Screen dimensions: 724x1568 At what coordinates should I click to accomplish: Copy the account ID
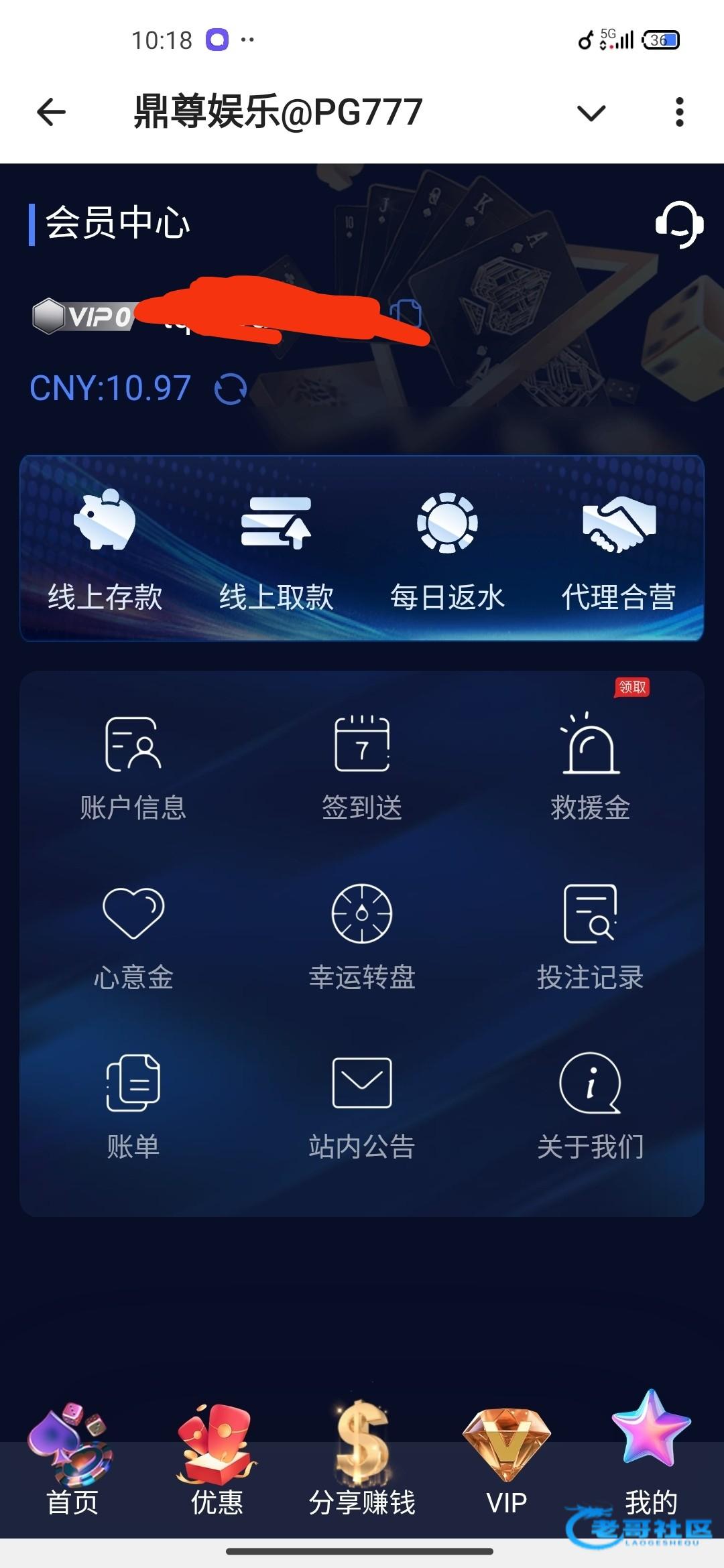[x=406, y=313]
